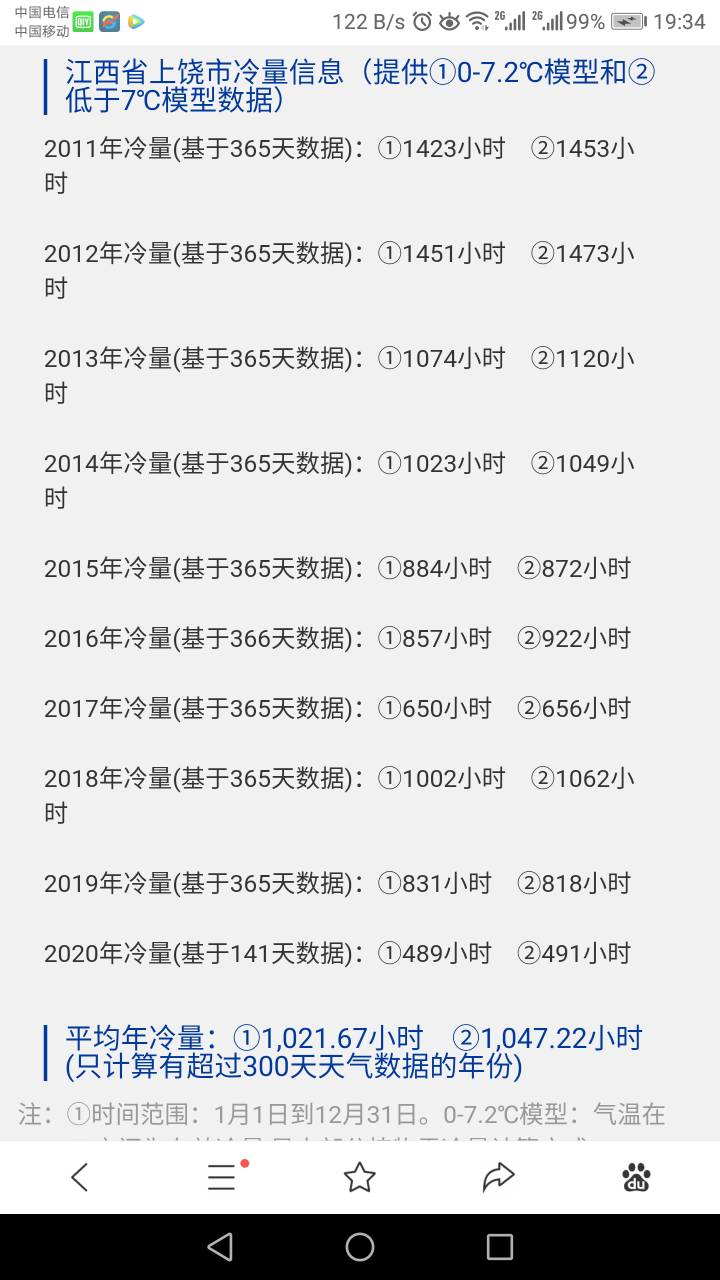Open the recent apps view
This screenshot has height=1280, width=720.
tap(499, 1247)
